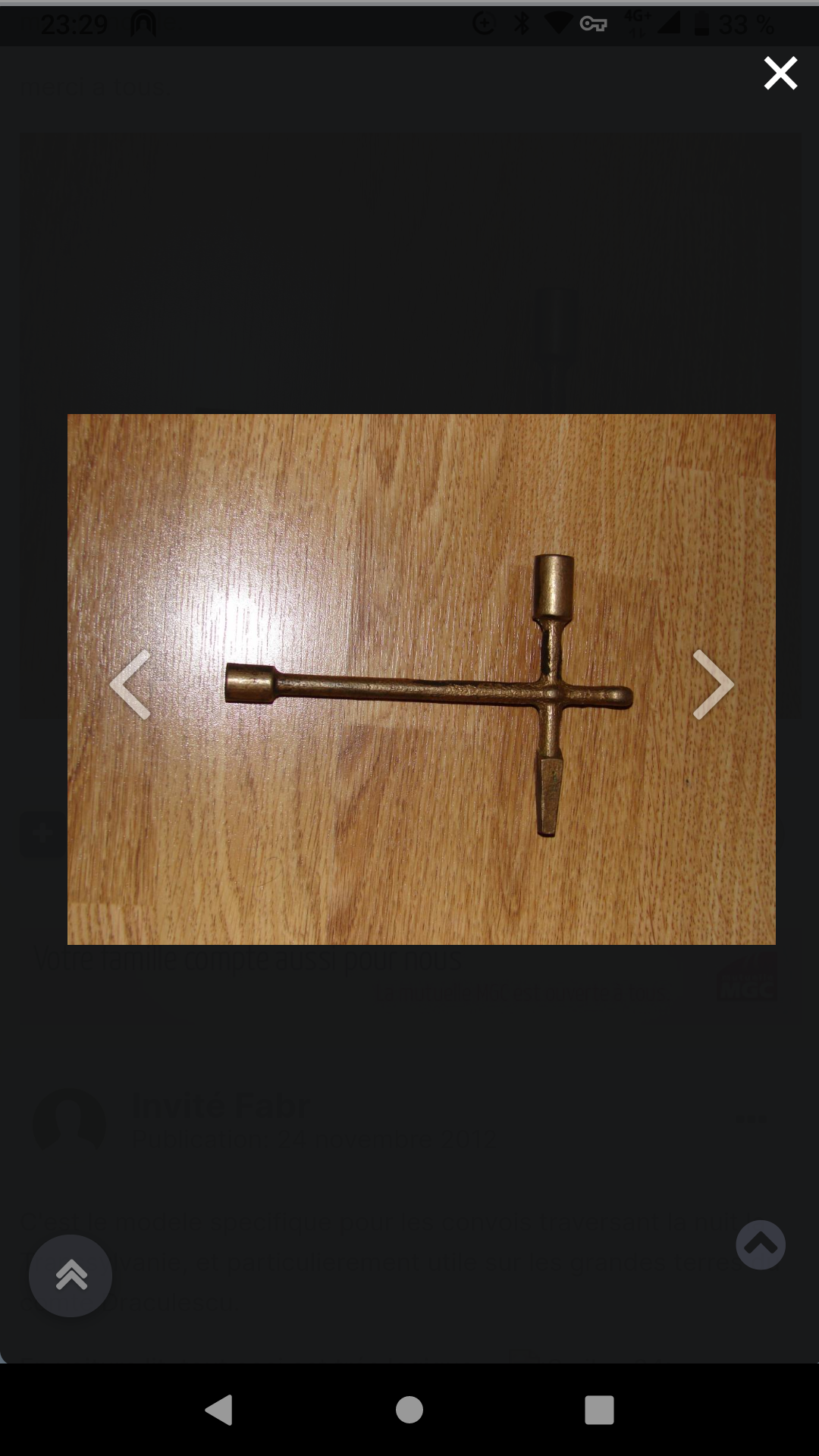
Task: Go to the previous image
Action: pyautogui.click(x=130, y=684)
